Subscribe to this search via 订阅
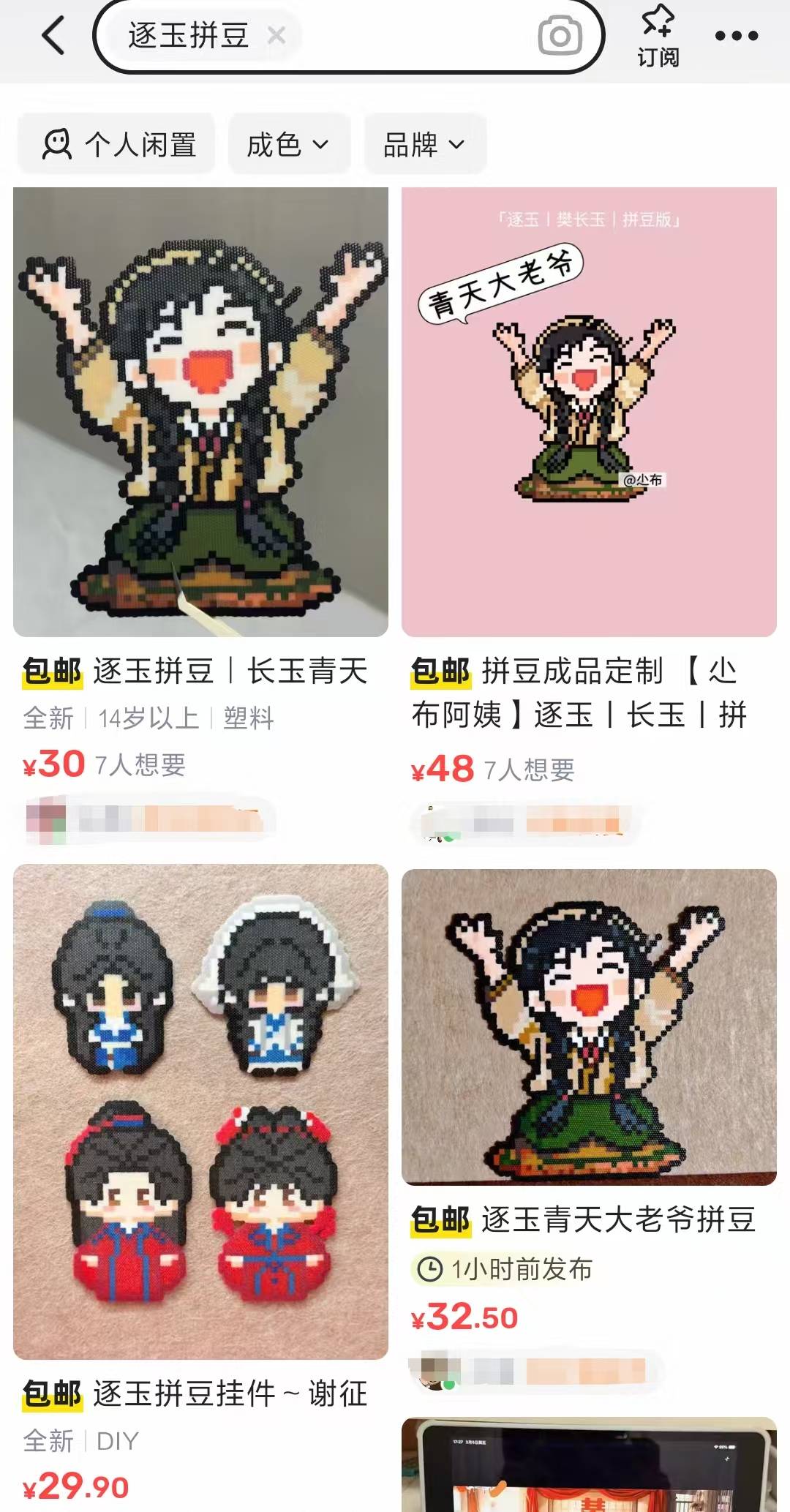Screen dimensions: 790x1512 [x=658, y=37]
